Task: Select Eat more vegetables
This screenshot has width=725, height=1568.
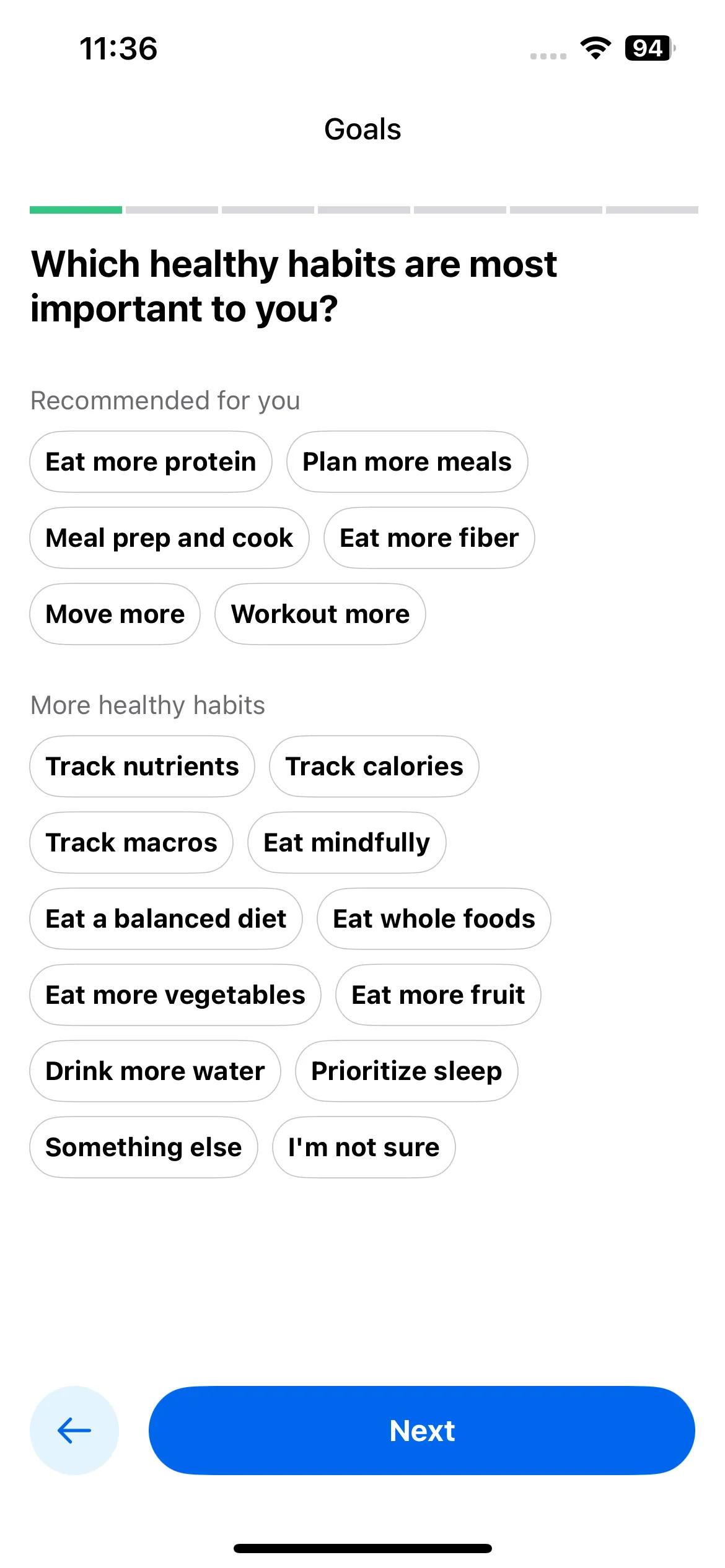Action: [175, 995]
